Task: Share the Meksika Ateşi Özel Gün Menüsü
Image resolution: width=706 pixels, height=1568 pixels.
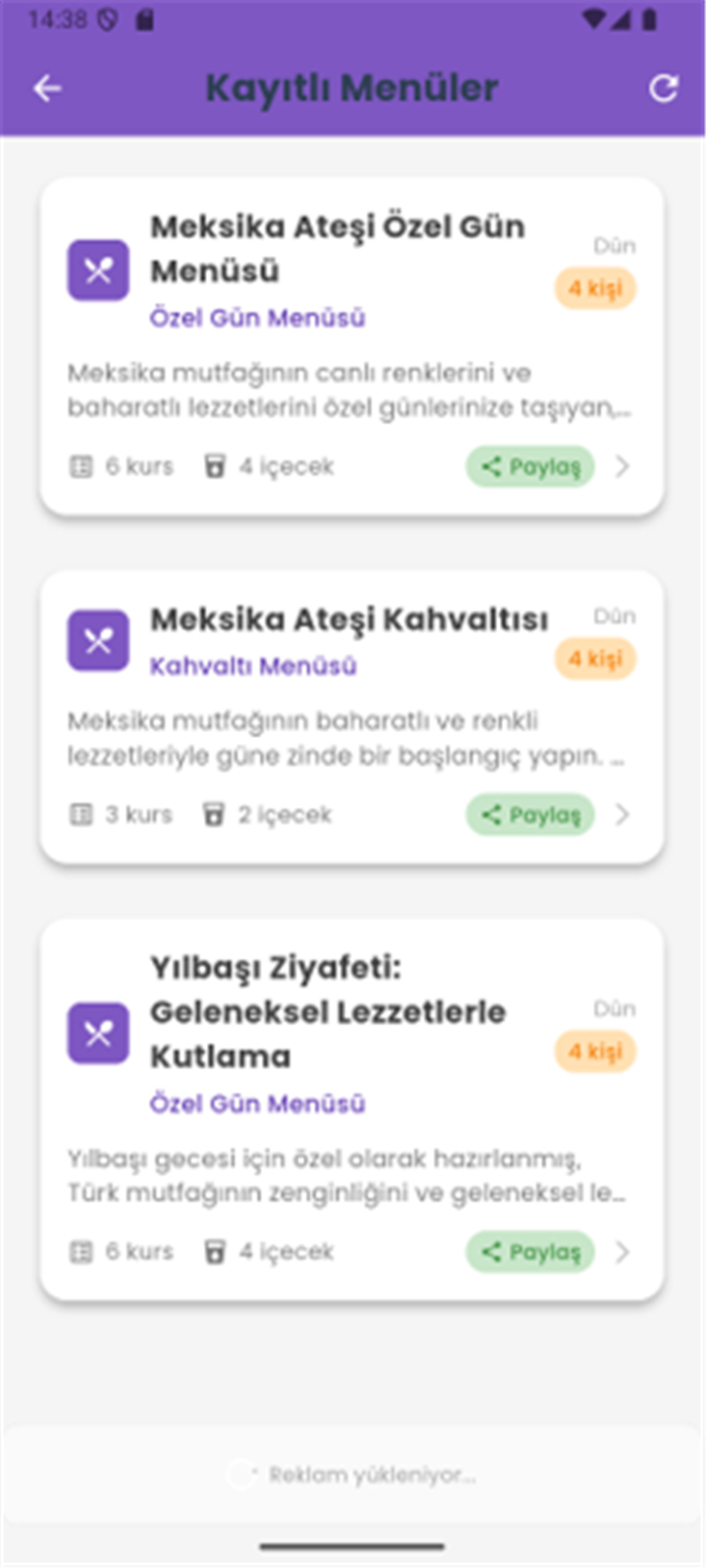Action: [530, 466]
